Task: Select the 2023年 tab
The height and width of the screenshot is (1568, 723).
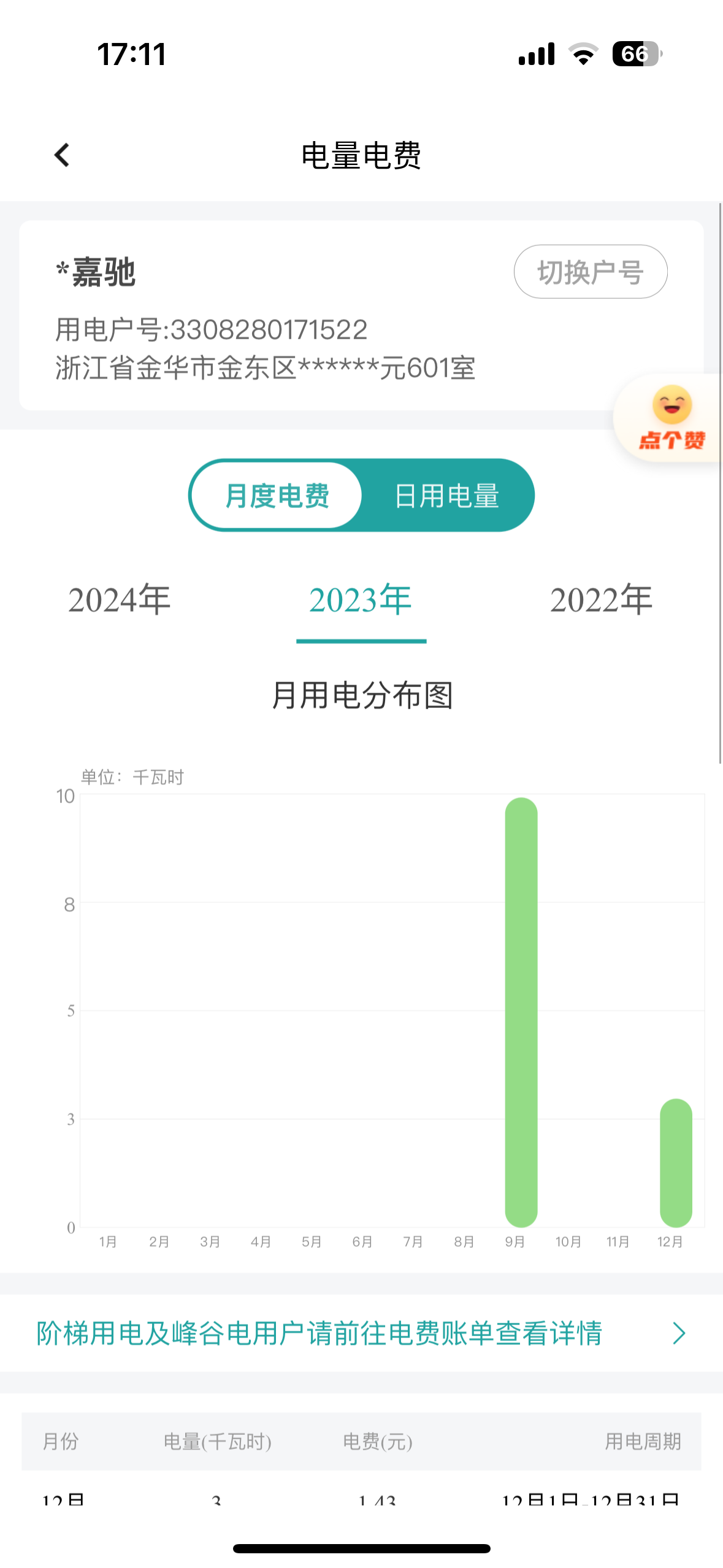Action: pos(361,600)
